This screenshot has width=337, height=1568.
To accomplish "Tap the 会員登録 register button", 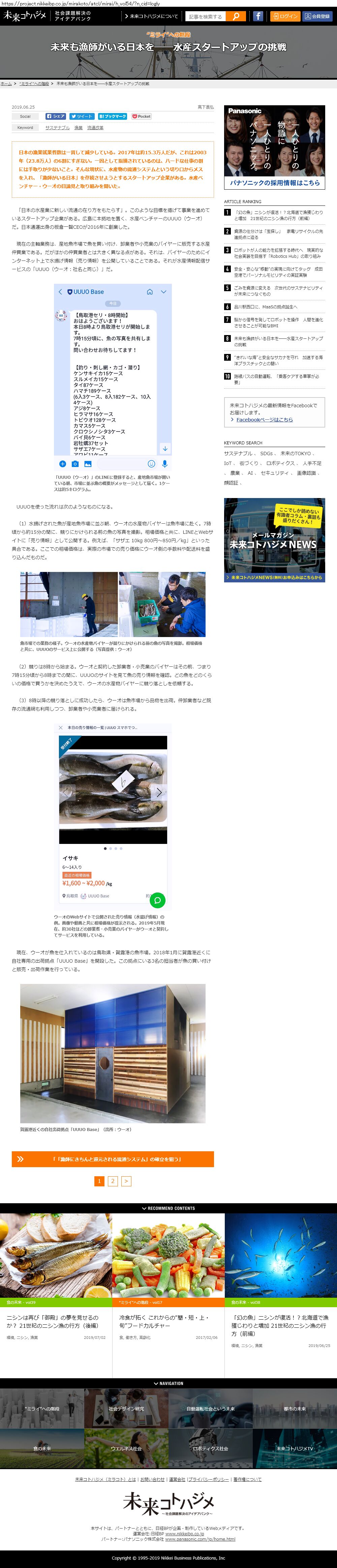I will point(317,17).
